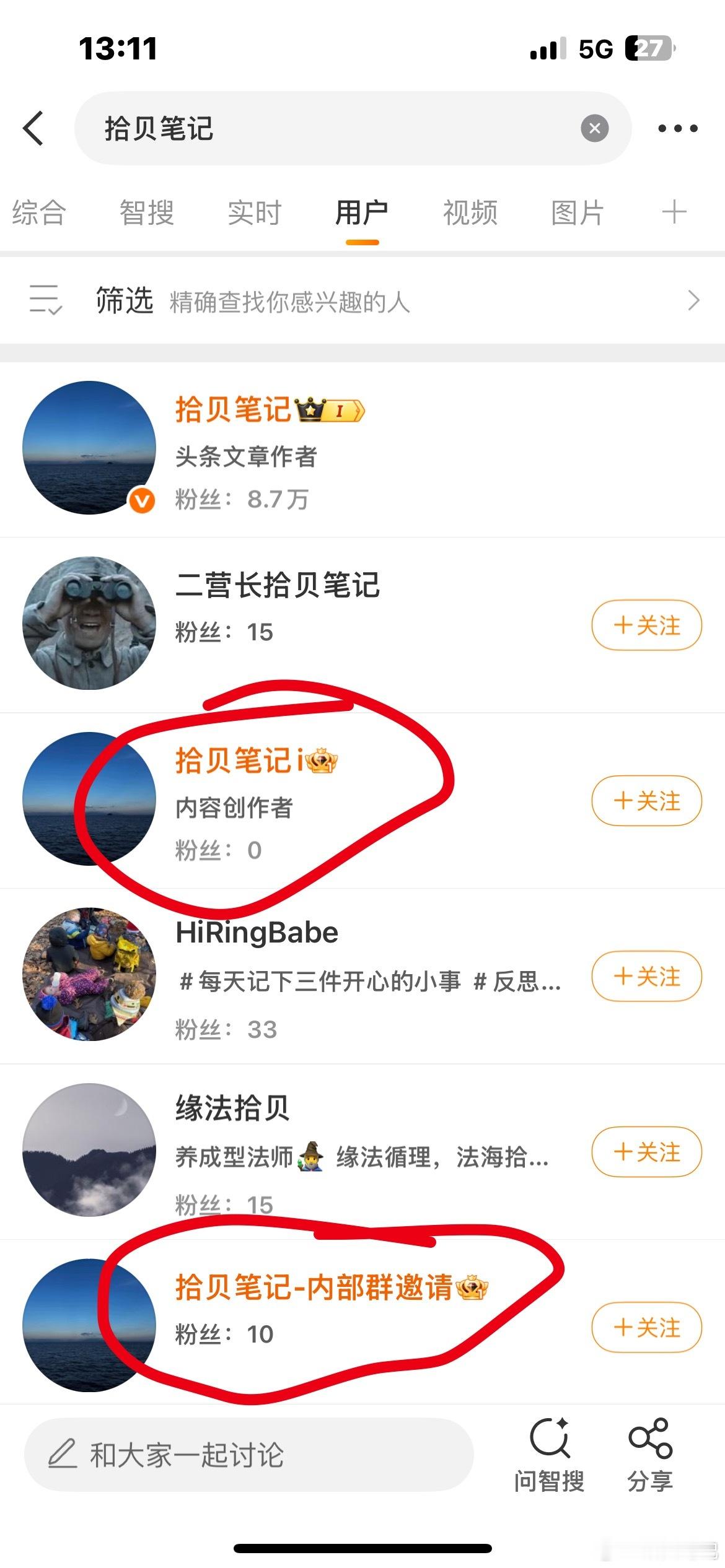Follow the user 二营长拾贝笔记
Viewport: 725px width, 1568px height.
646,625
